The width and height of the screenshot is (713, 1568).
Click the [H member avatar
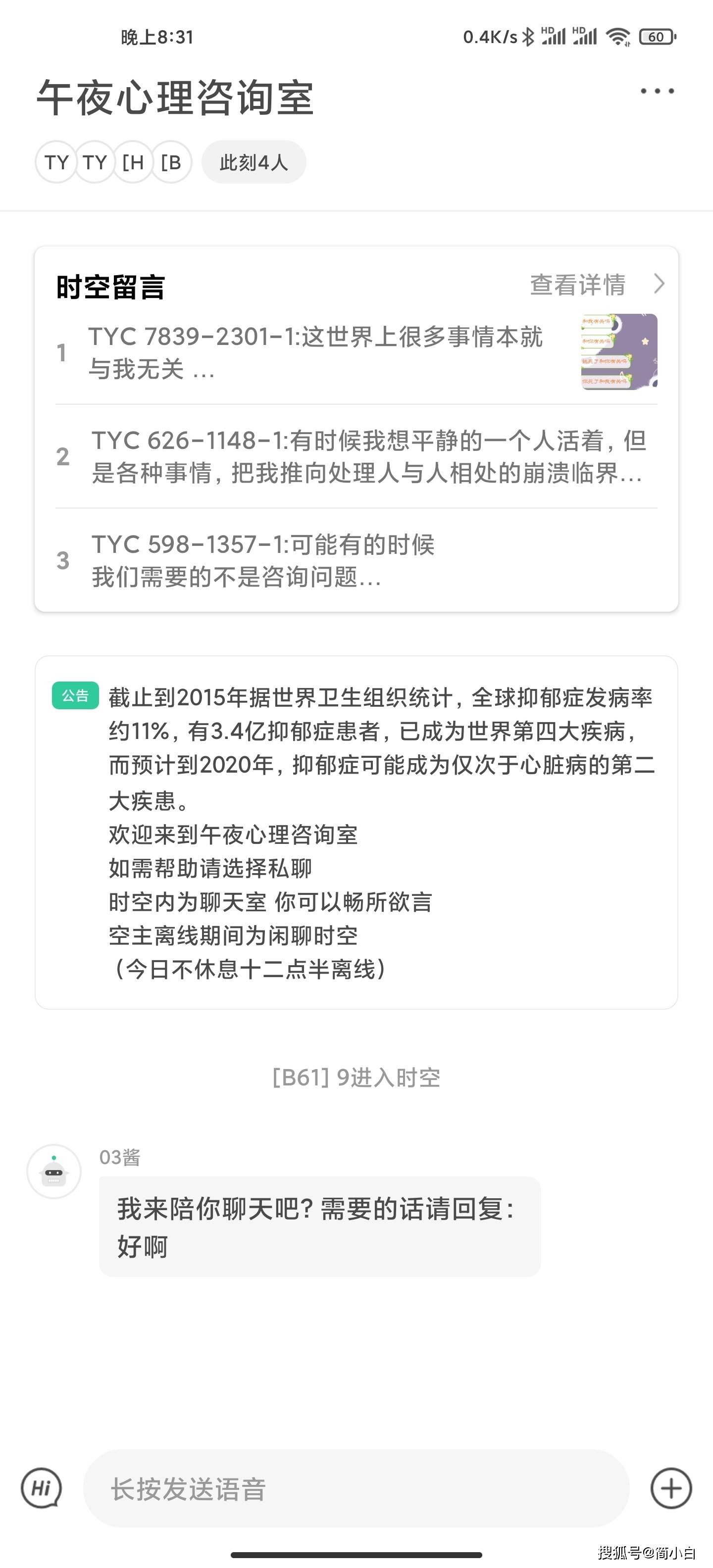tap(133, 161)
